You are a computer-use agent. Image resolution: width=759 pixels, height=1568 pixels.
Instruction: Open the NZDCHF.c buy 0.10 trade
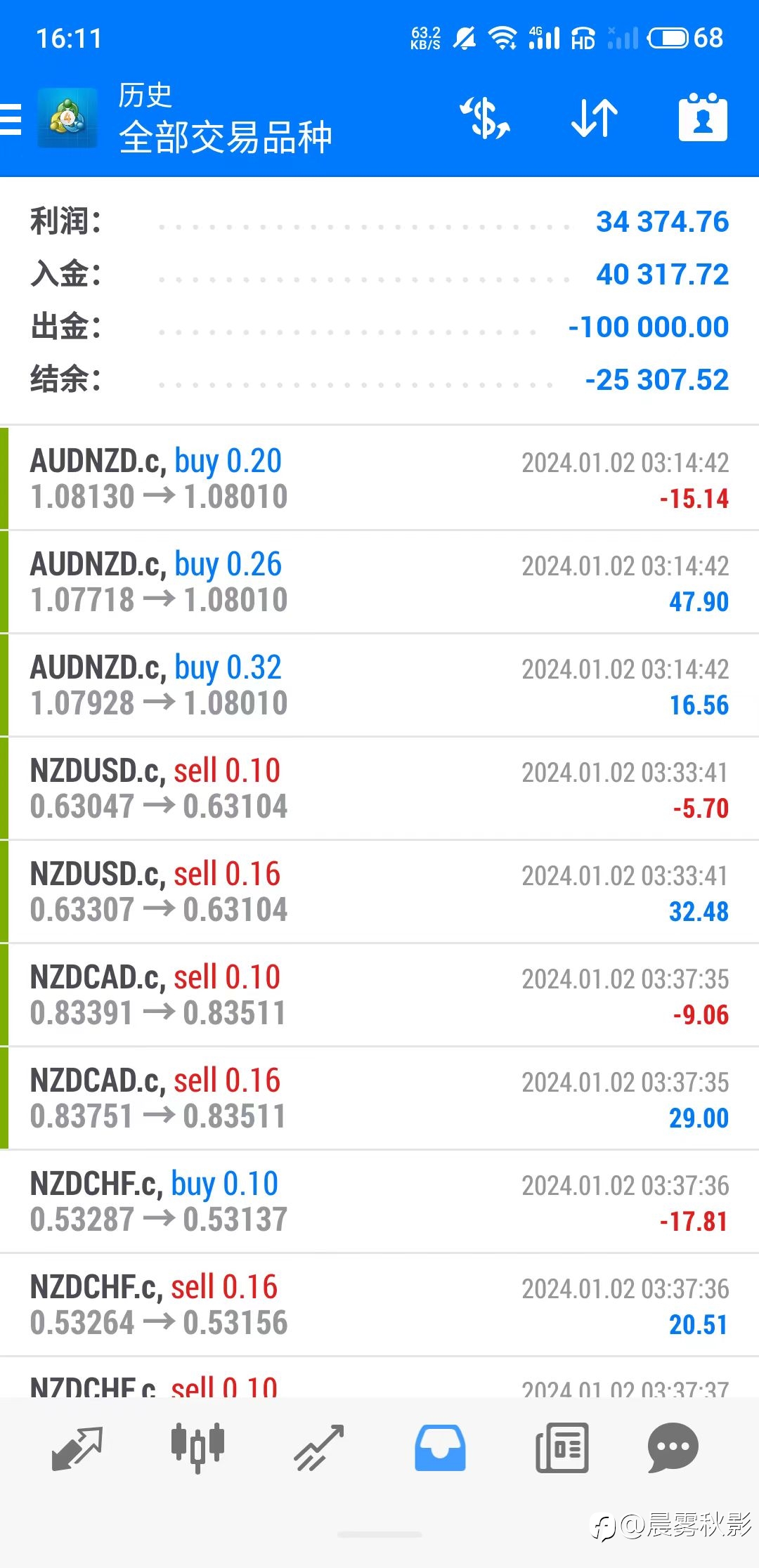[x=379, y=1201]
